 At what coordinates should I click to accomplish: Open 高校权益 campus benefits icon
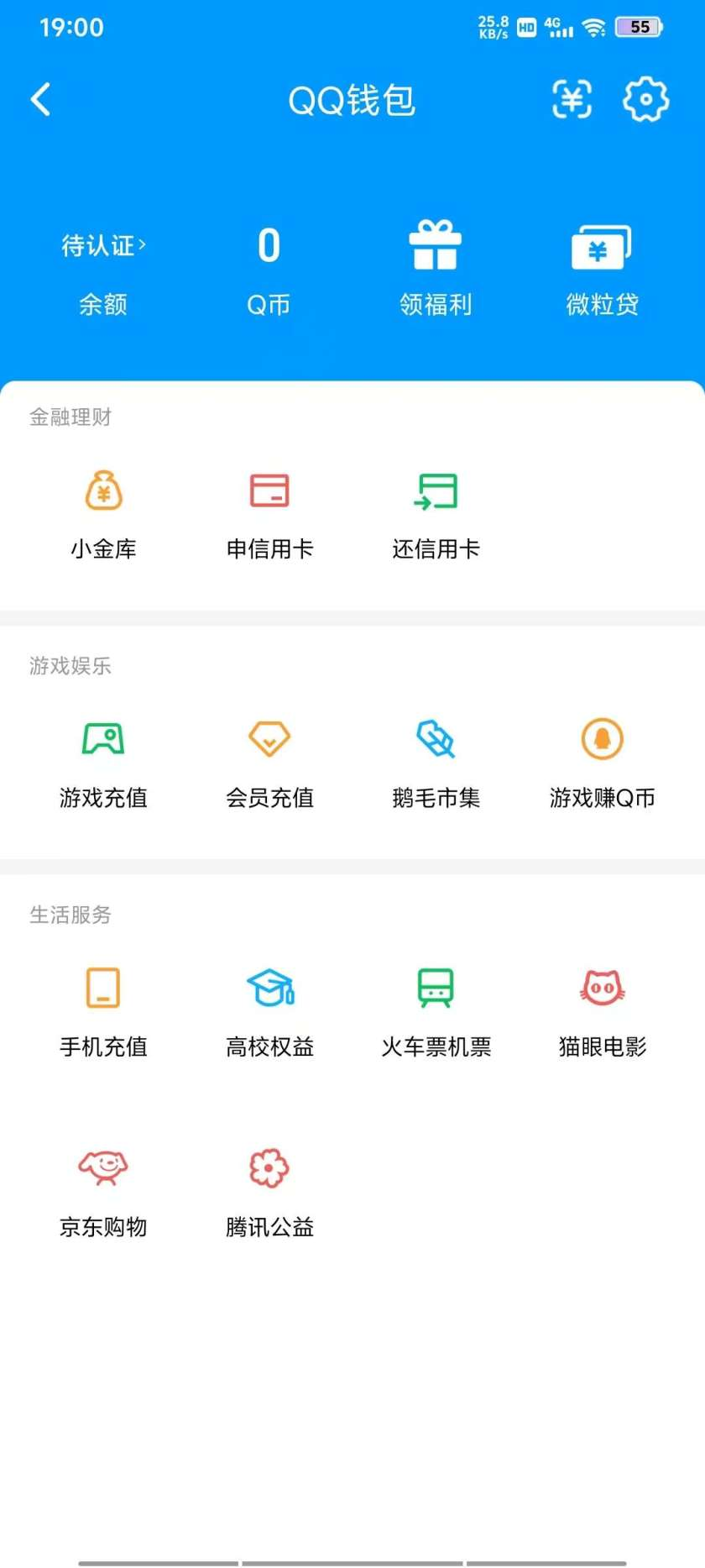(269, 1008)
